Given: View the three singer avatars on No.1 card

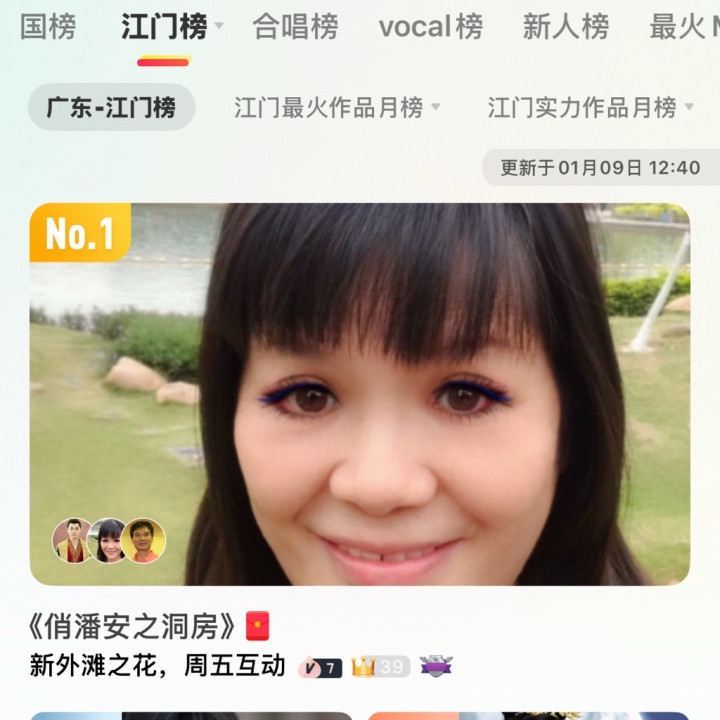Looking at the screenshot, I should pos(109,541).
